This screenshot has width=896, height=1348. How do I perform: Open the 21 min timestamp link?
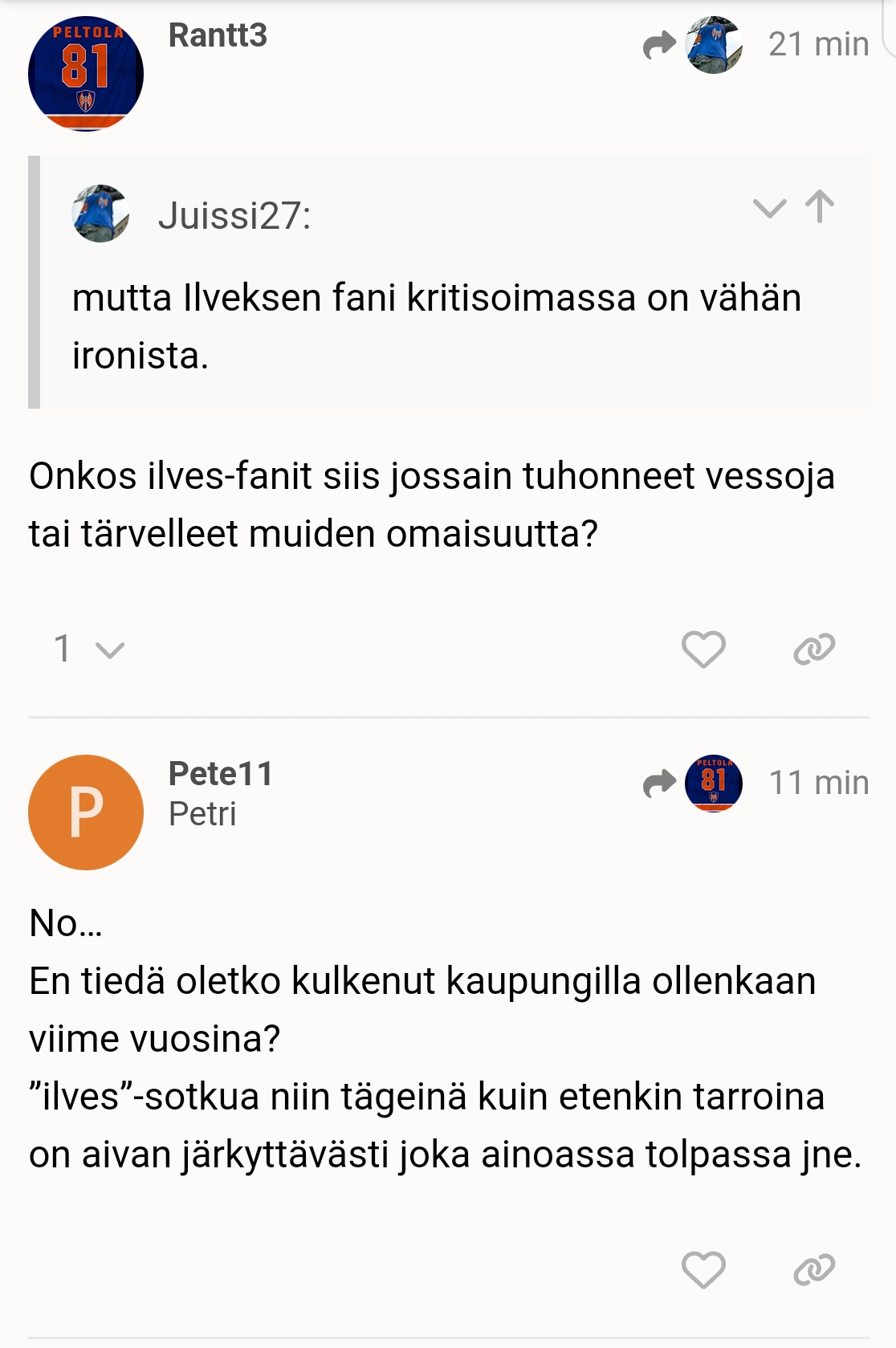click(818, 44)
